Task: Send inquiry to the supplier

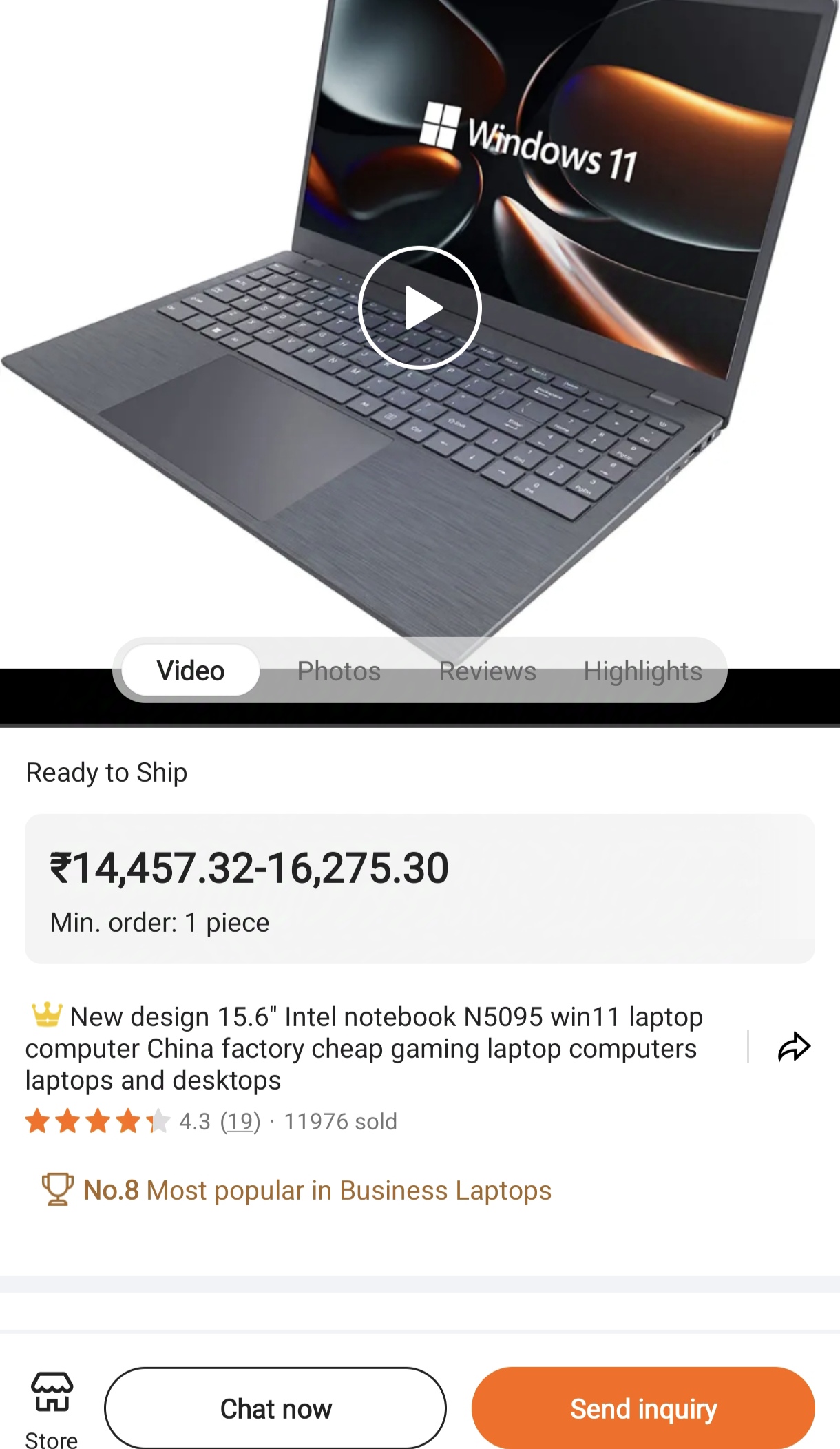Action: [x=643, y=1408]
